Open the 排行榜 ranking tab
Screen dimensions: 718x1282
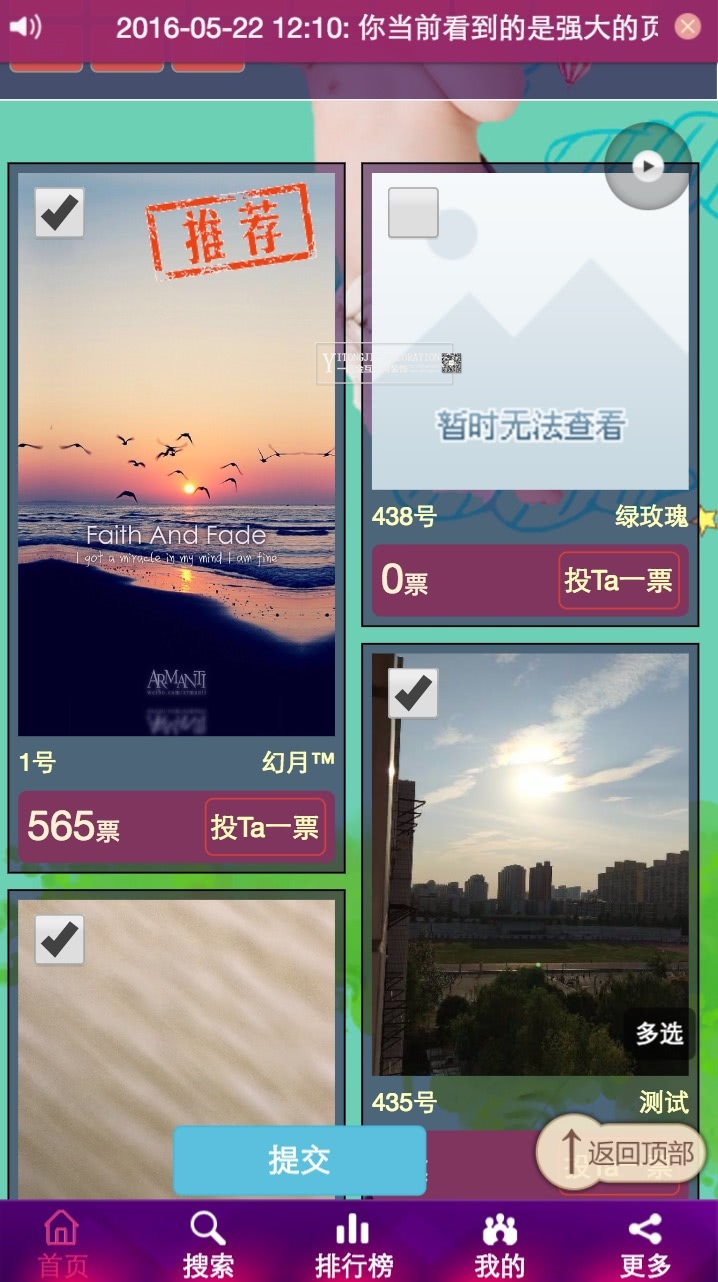pyautogui.click(x=353, y=1243)
